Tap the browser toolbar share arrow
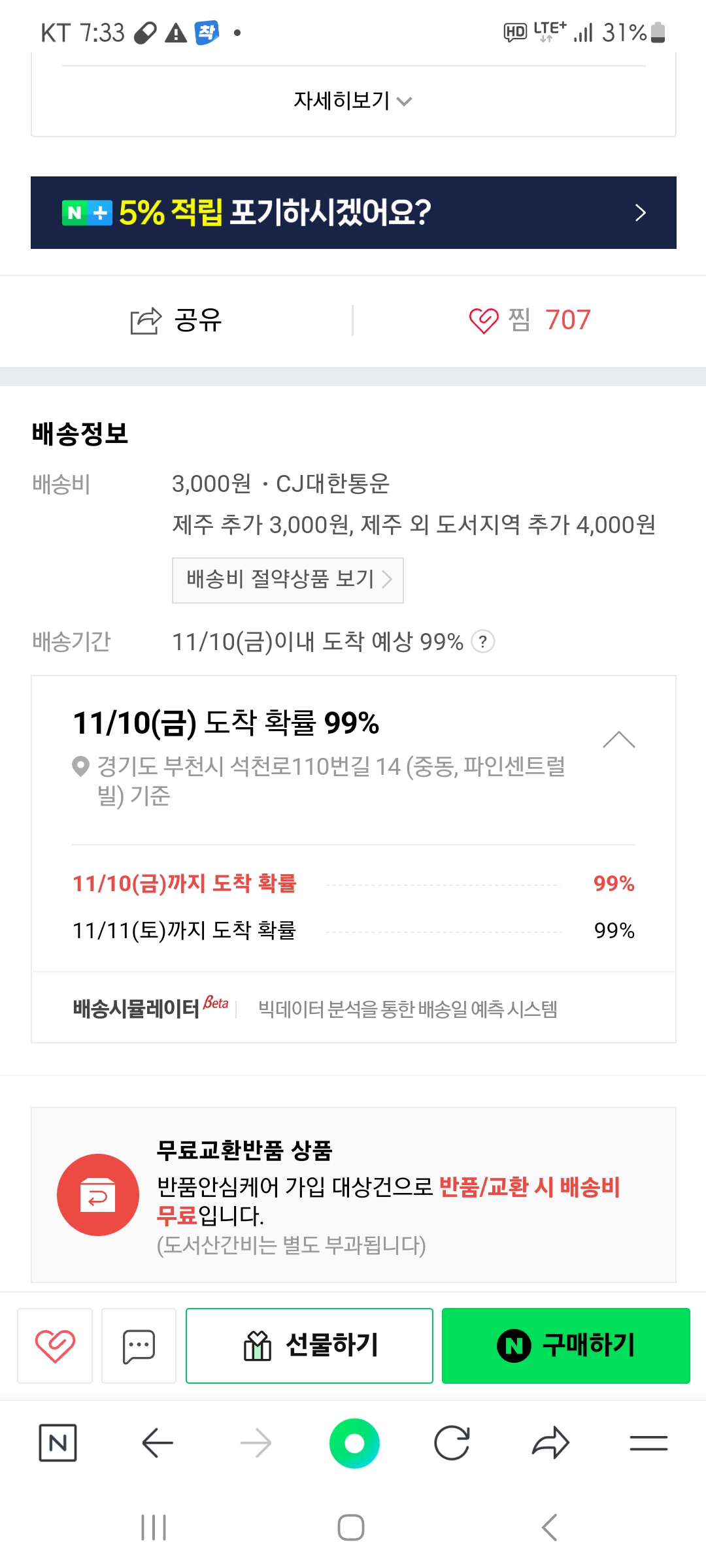Viewport: 706px width, 1568px height. click(x=550, y=1443)
